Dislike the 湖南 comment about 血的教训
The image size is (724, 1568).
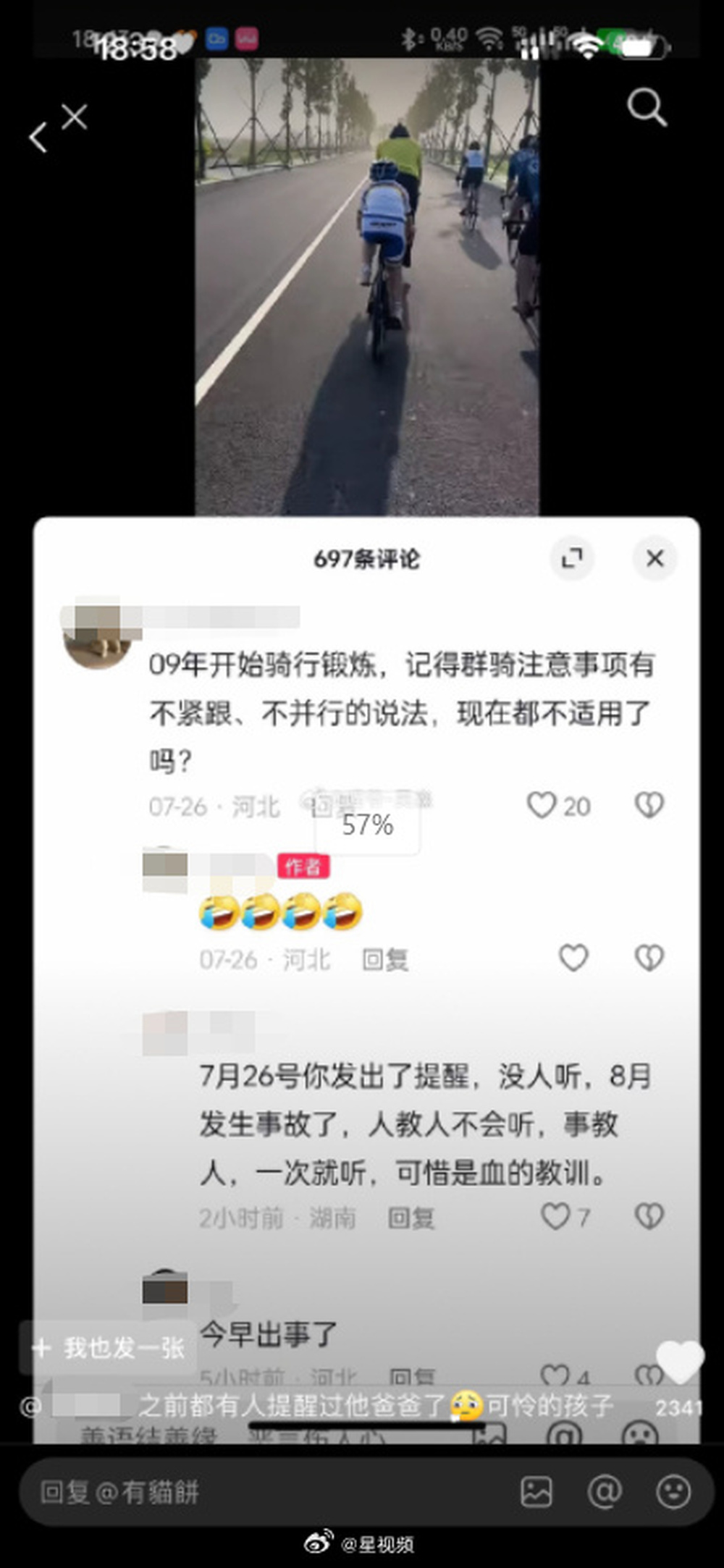pyautogui.click(x=649, y=1217)
